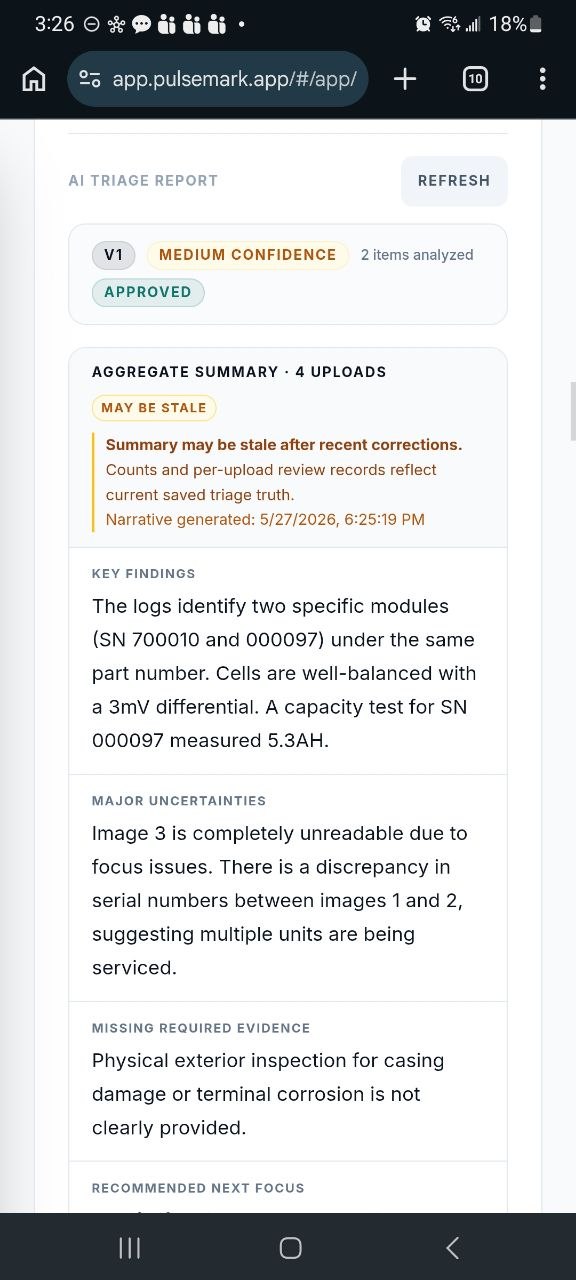Go to the browser home page
This screenshot has width=576, height=1280.
tap(34, 80)
